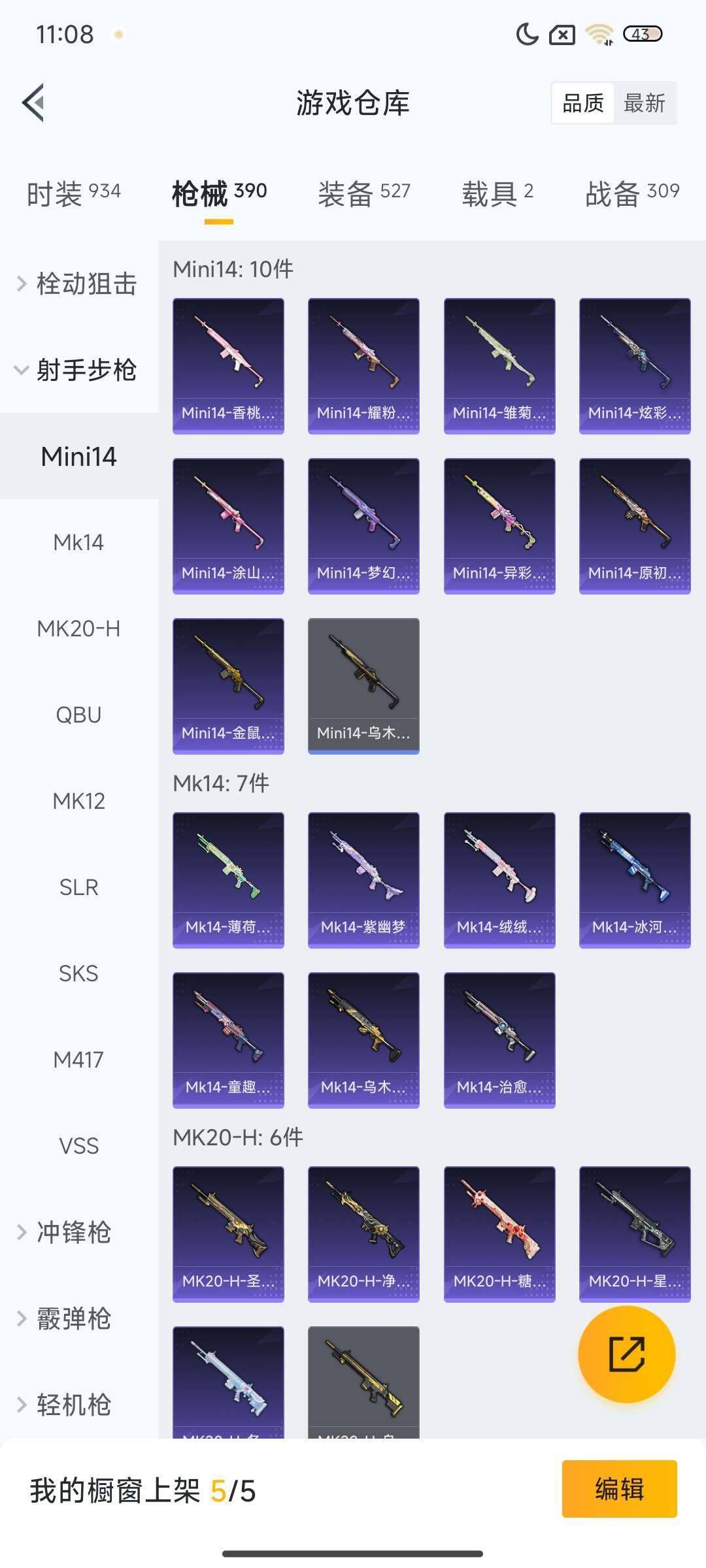The height and width of the screenshot is (1568, 706).
Task: Sort by 品质
Action: pyautogui.click(x=582, y=103)
